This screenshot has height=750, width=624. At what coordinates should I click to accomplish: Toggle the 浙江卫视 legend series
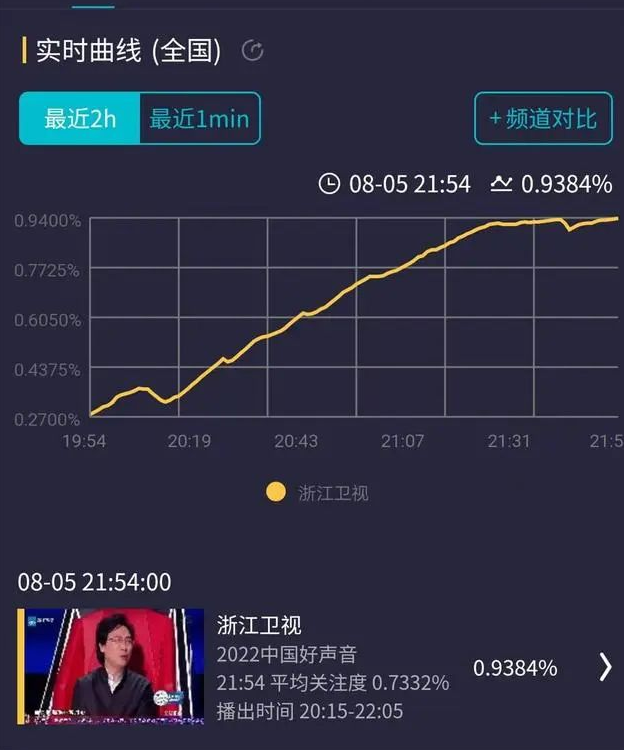319,492
